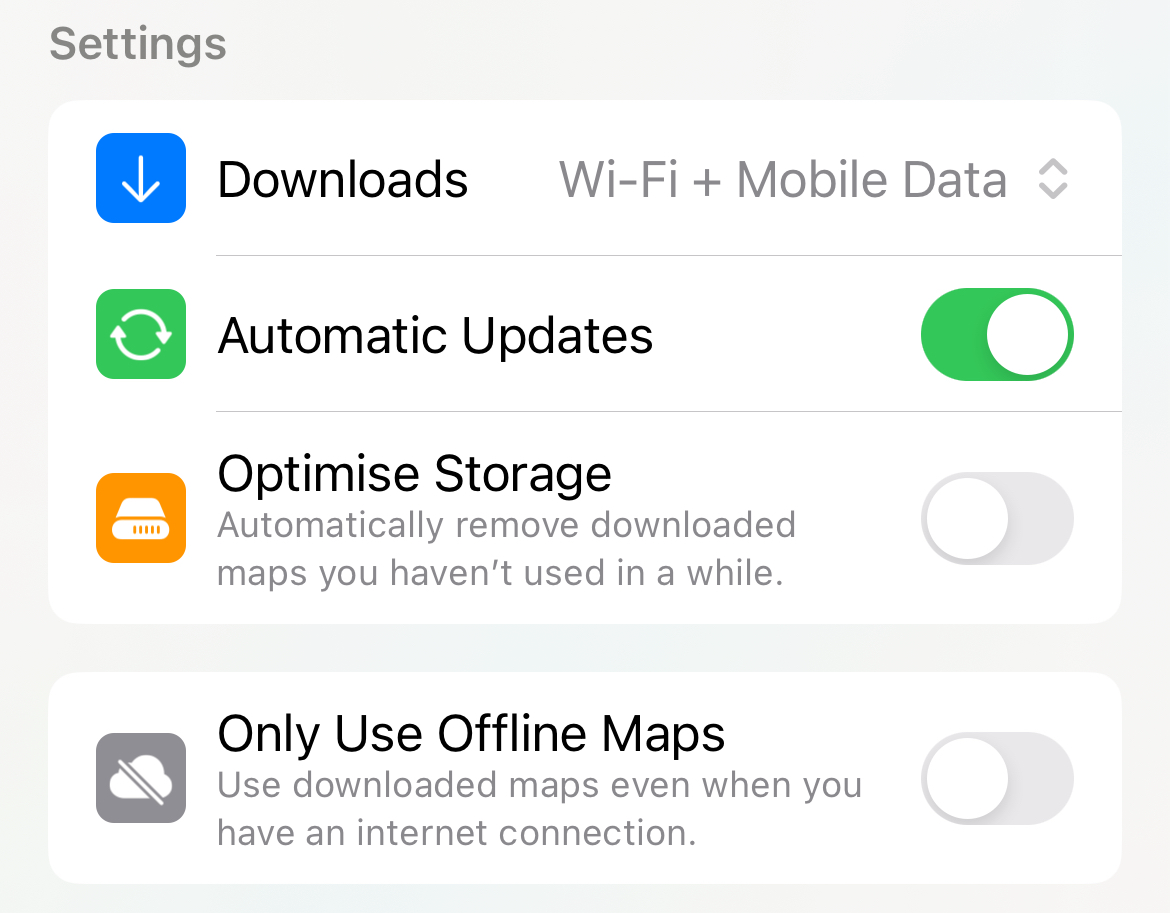The width and height of the screenshot is (1170, 913).
Task: Open the Downloads Wi-Fi + Mobile Data picker
Action: coord(813,180)
